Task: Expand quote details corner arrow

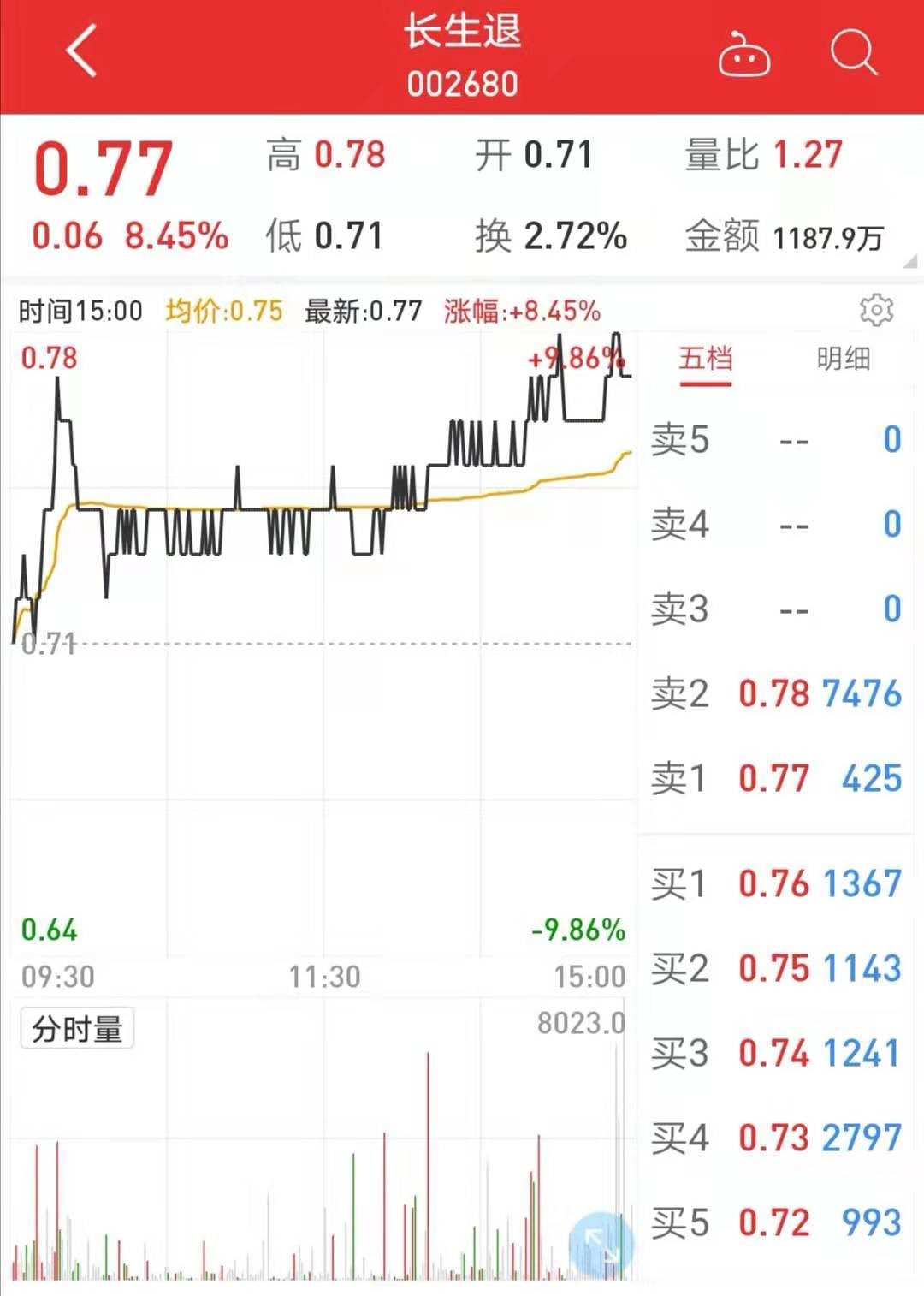Action: (x=909, y=262)
